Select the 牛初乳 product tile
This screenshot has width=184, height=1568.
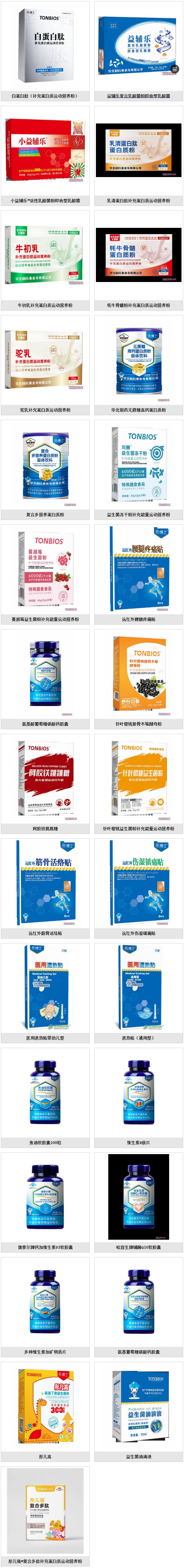pos(46,255)
